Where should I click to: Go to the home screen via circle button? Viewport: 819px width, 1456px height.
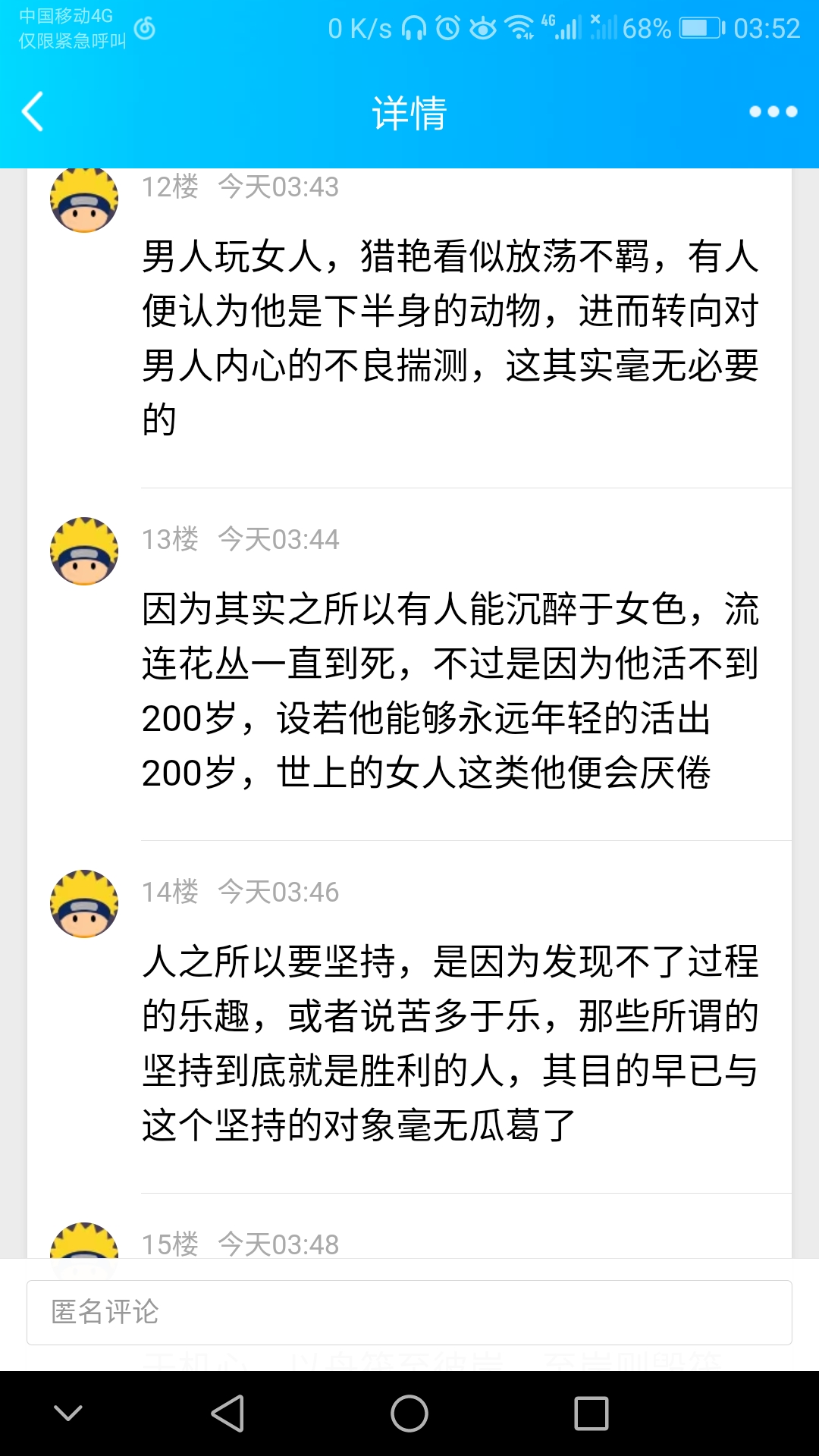point(409,1414)
